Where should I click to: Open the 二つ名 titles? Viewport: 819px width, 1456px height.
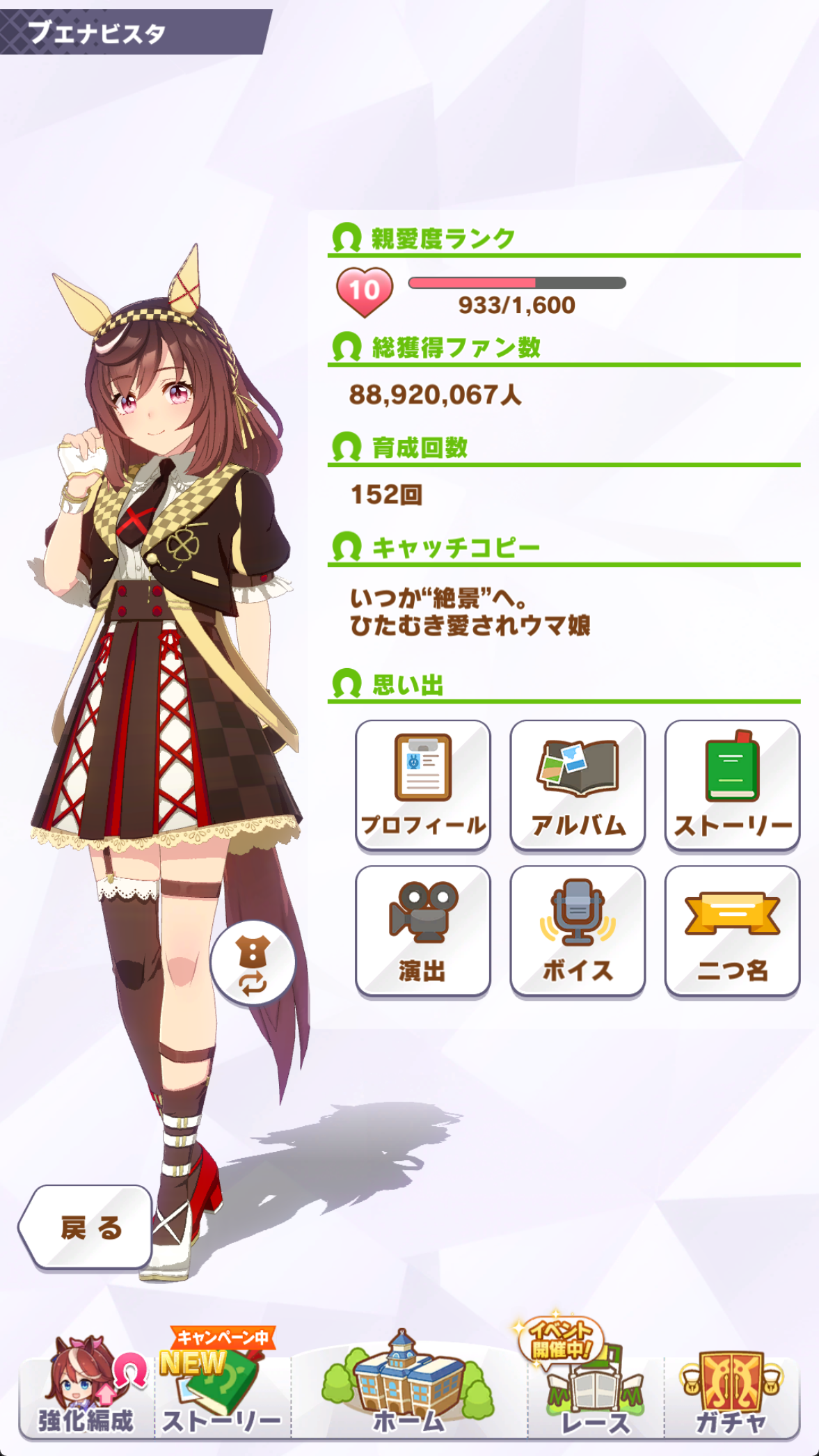(732, 931)
